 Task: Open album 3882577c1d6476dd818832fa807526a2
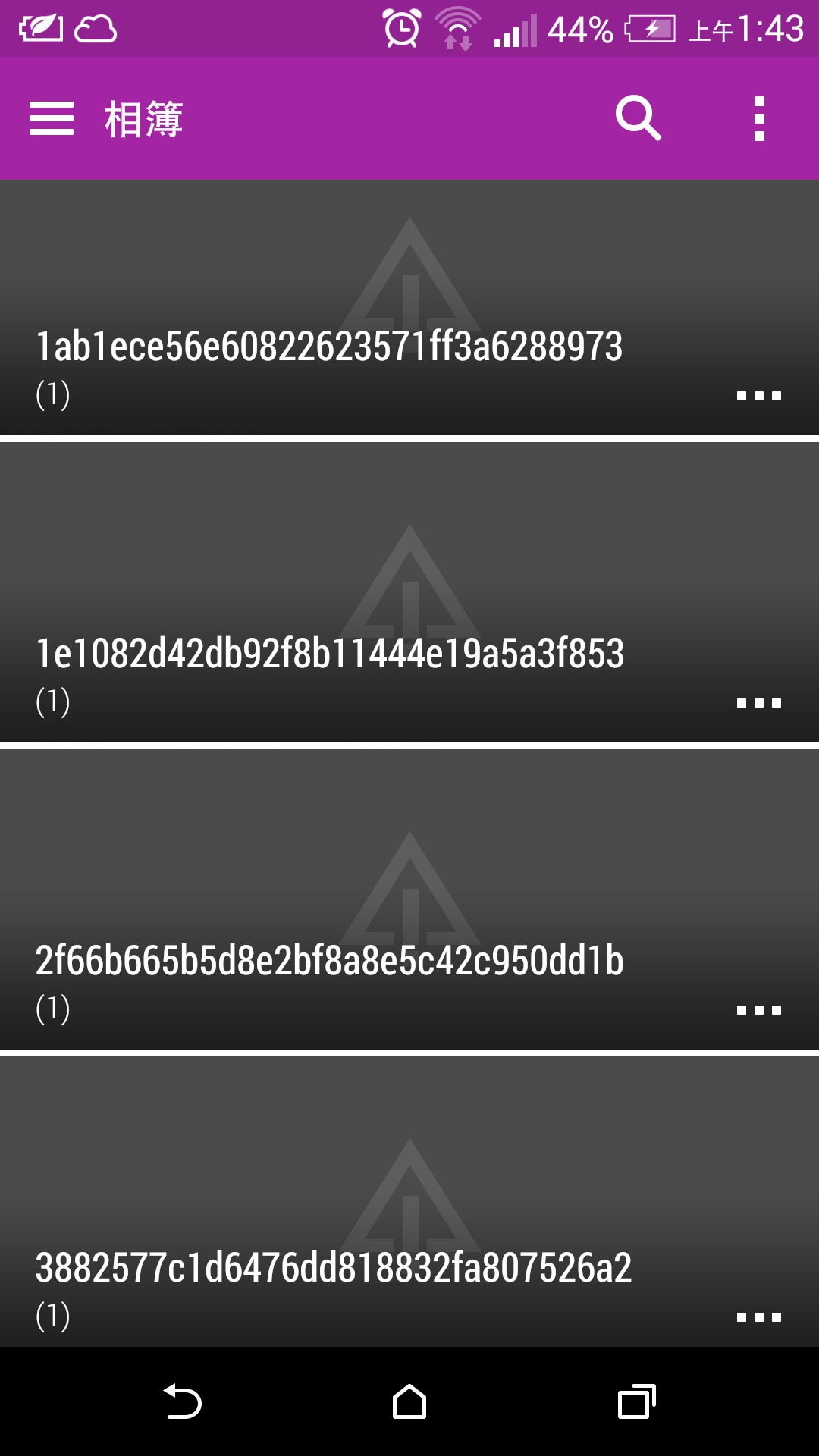point(409,1202)
